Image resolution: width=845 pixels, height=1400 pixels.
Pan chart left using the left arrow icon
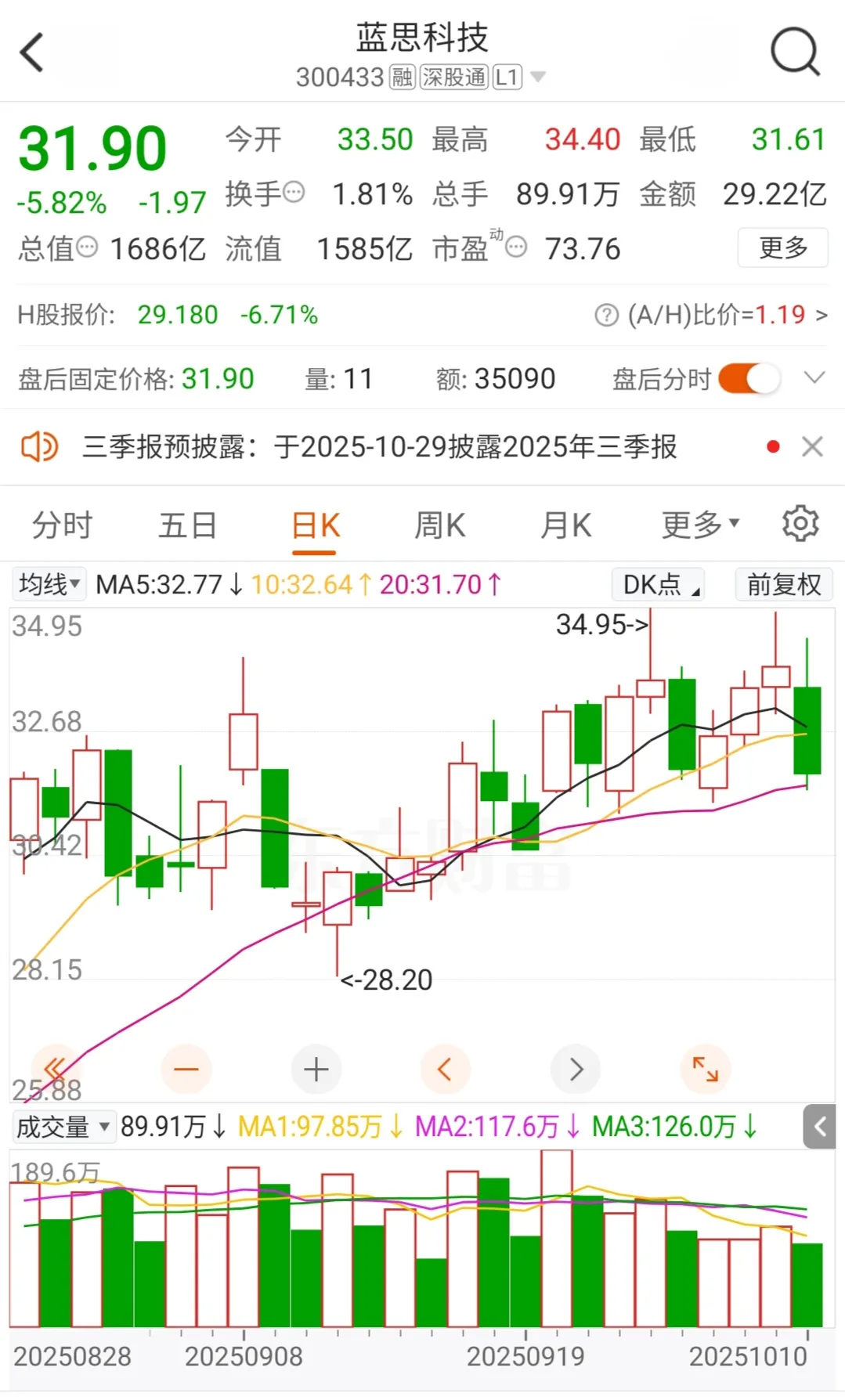(445, 1068)
